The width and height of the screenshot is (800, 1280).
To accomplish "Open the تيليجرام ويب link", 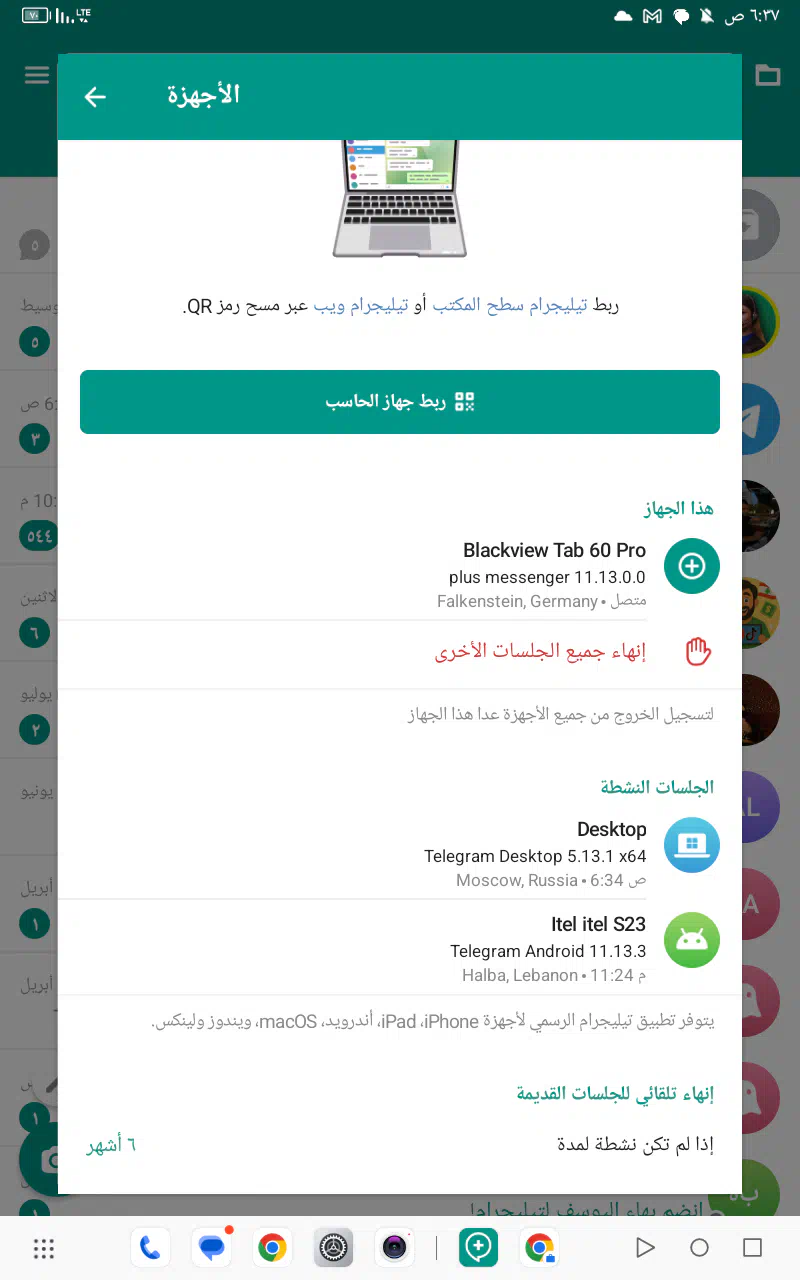I will 362,305.
